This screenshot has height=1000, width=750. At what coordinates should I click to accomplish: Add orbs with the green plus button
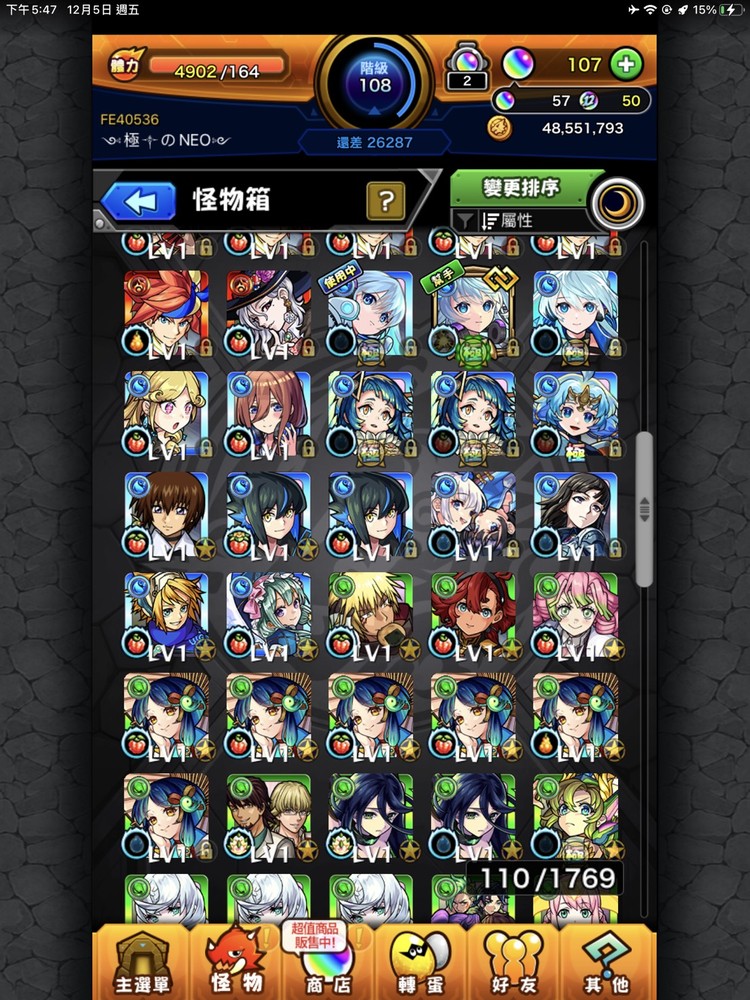pos(626,65)
